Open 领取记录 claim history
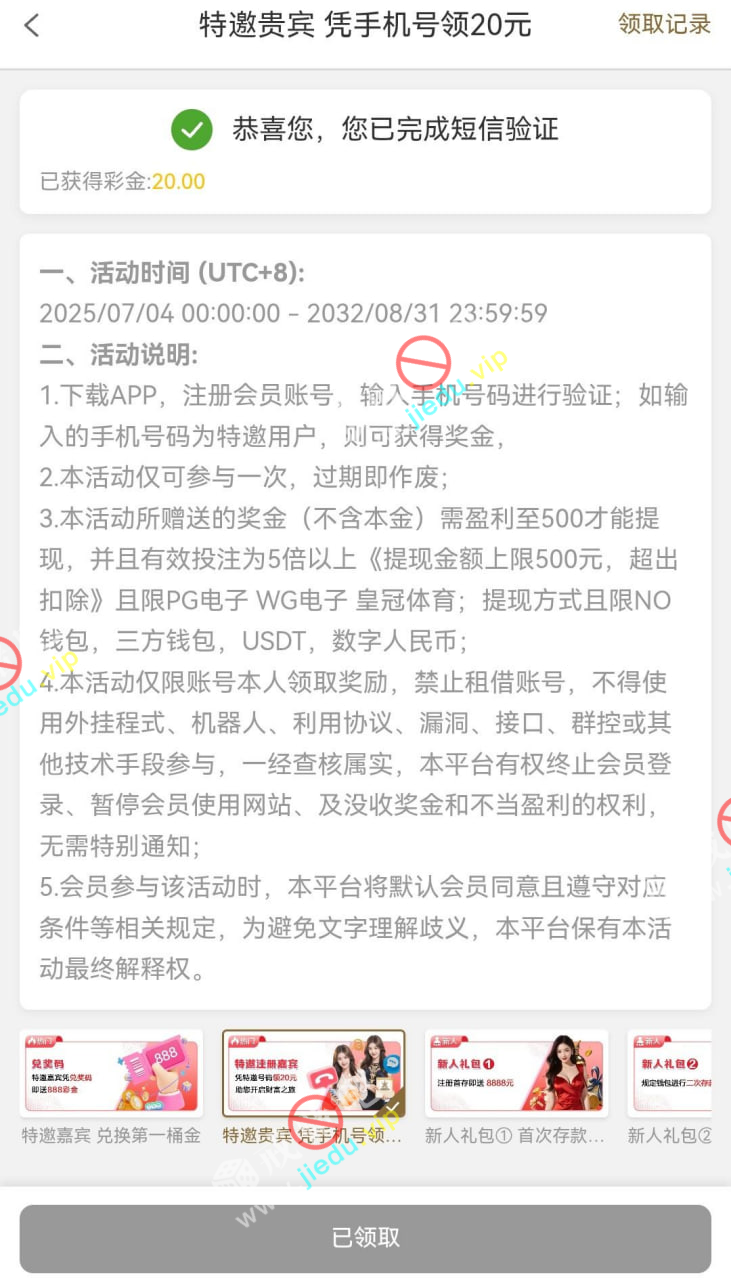 [664, 25]
